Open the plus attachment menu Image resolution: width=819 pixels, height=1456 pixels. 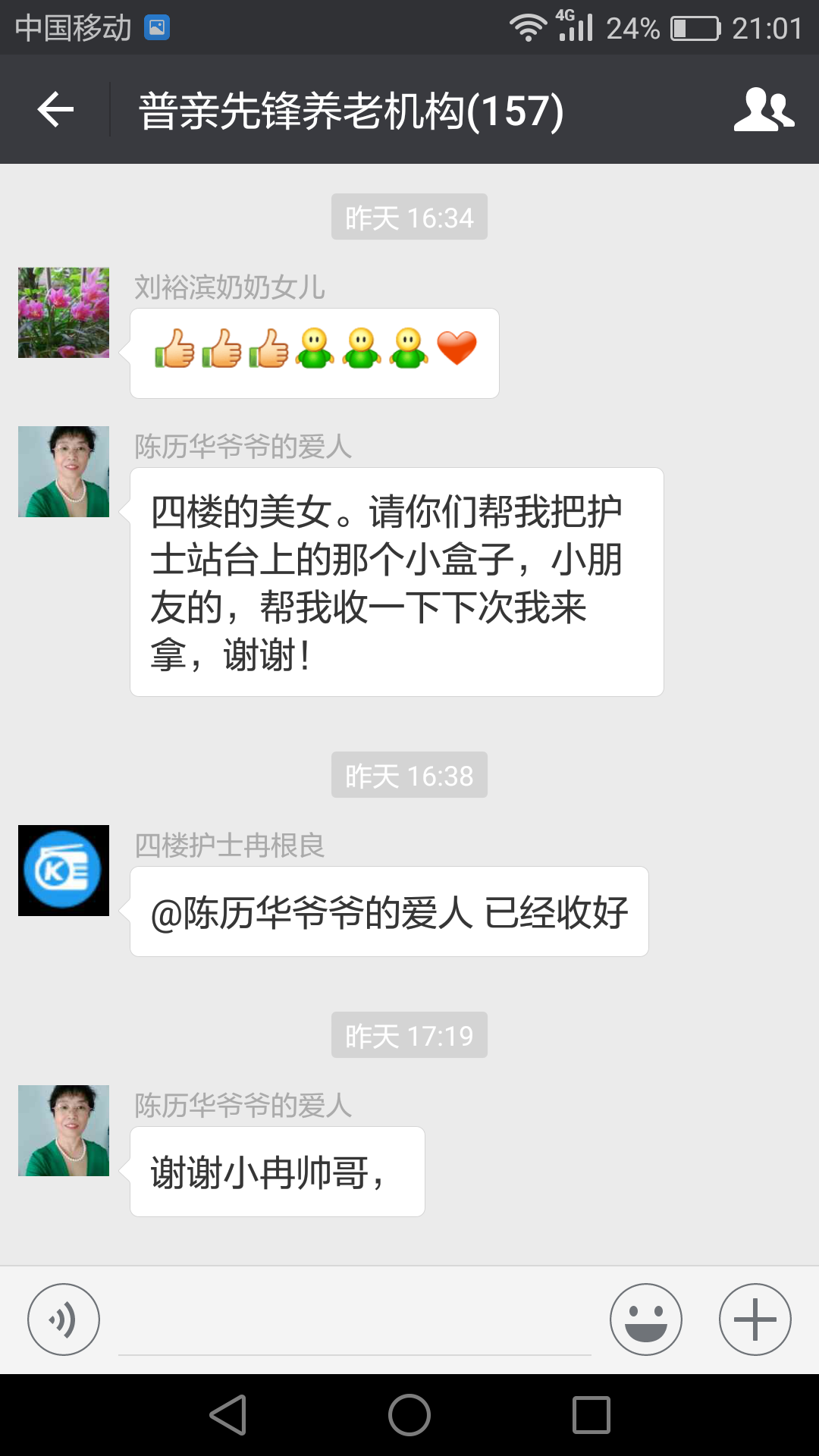click(755, 1319)
